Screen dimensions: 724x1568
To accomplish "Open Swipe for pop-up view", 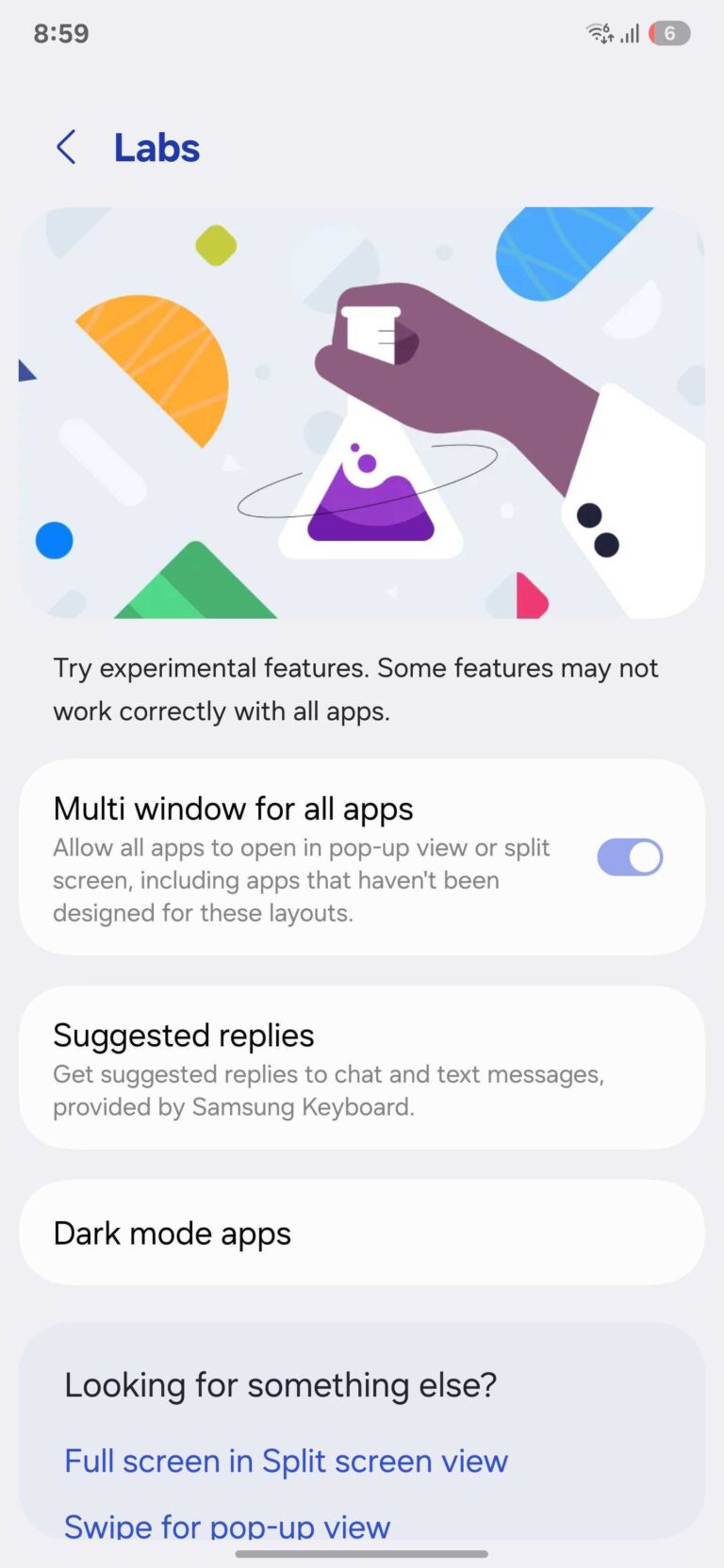I will point(225,1527).
